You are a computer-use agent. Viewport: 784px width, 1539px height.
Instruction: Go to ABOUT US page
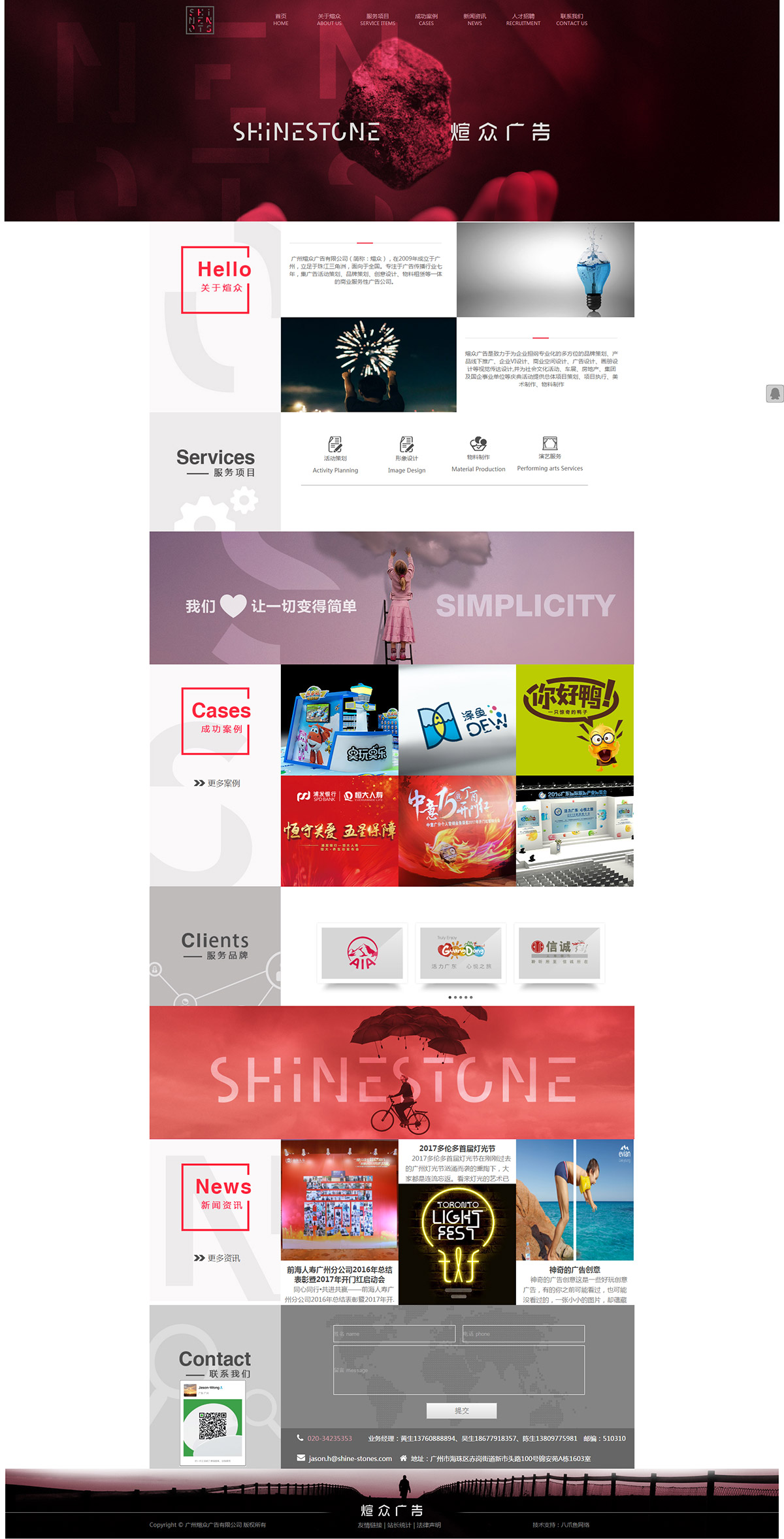(x=329, y=20)
